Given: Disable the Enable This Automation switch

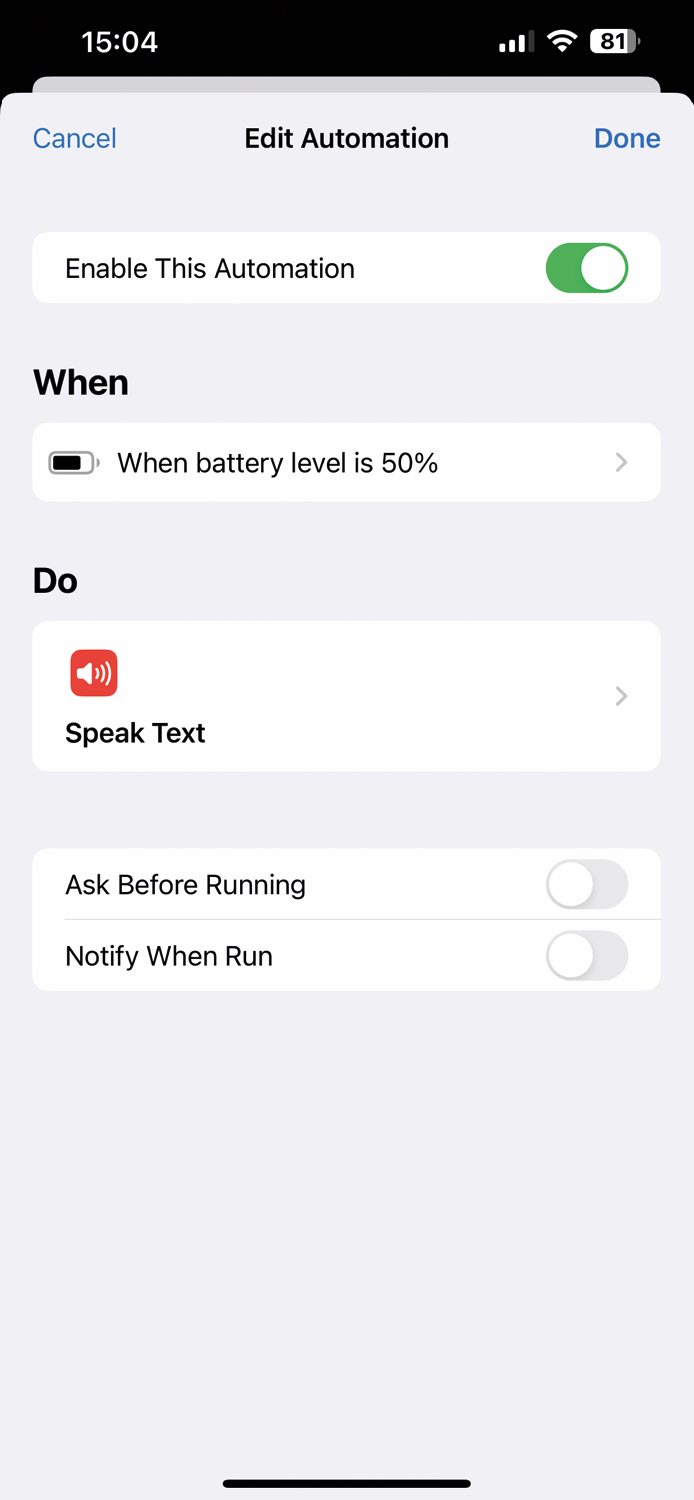Looking at the screenshot, I should click(x=586, y=269).
